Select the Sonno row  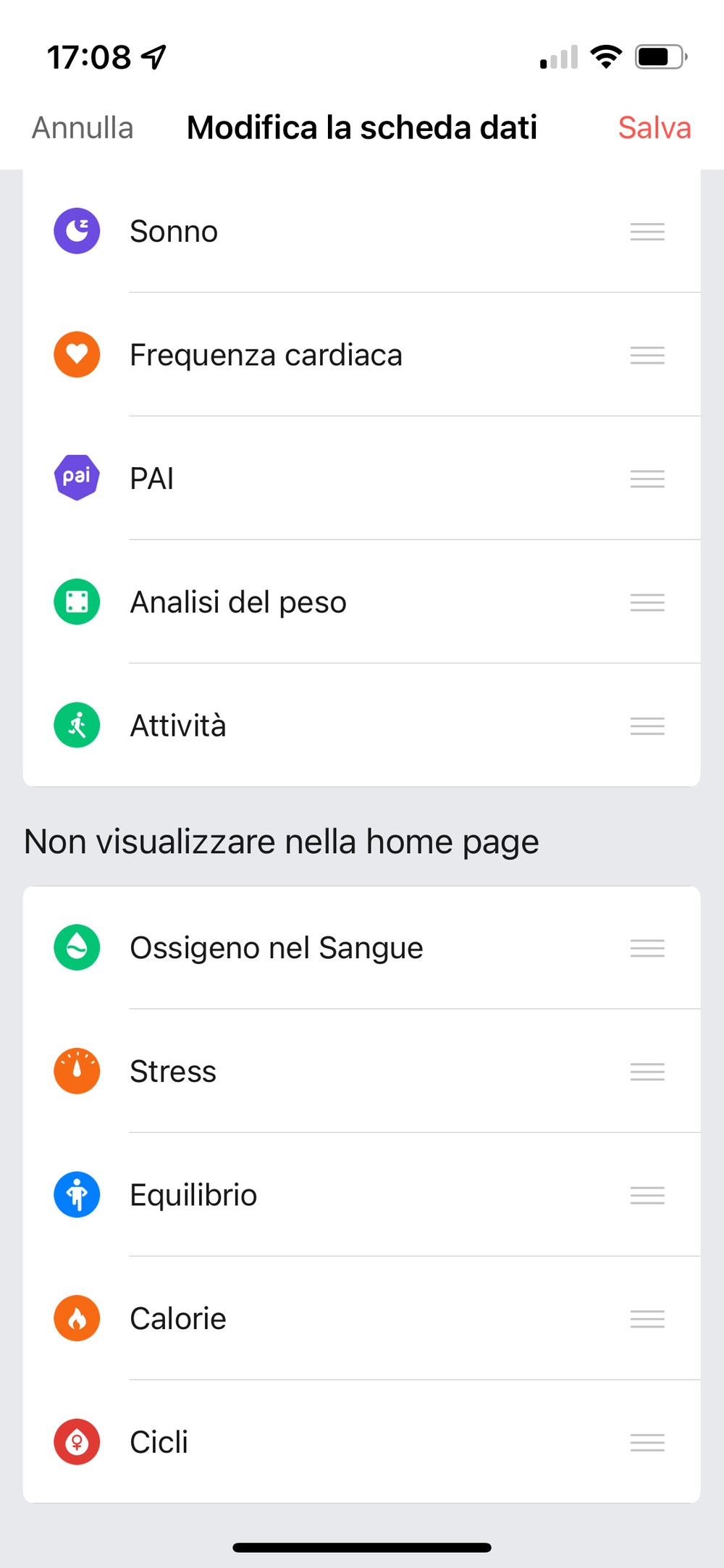pos(362,232)
